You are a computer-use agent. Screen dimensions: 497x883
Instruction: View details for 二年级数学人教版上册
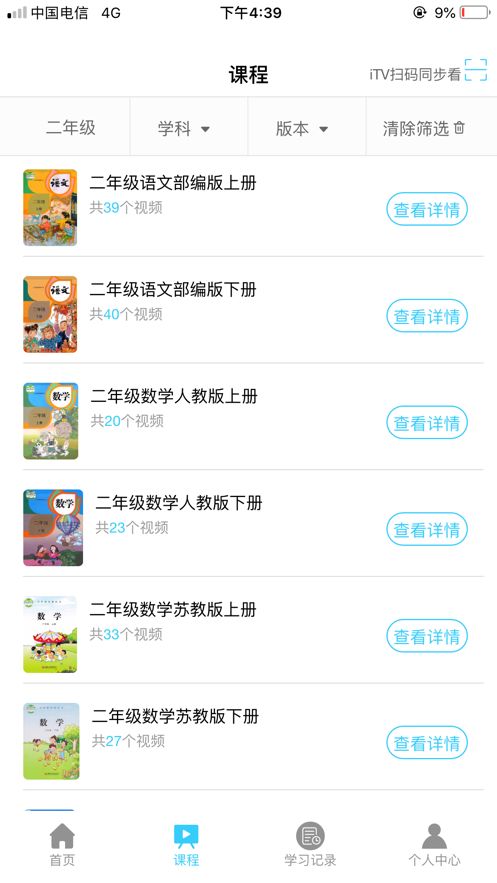[427, 422]
